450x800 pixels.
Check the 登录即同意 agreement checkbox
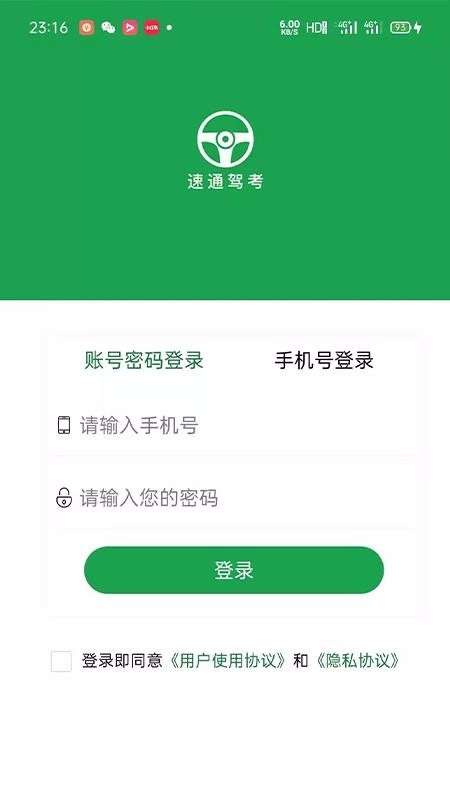pos(61,661)
